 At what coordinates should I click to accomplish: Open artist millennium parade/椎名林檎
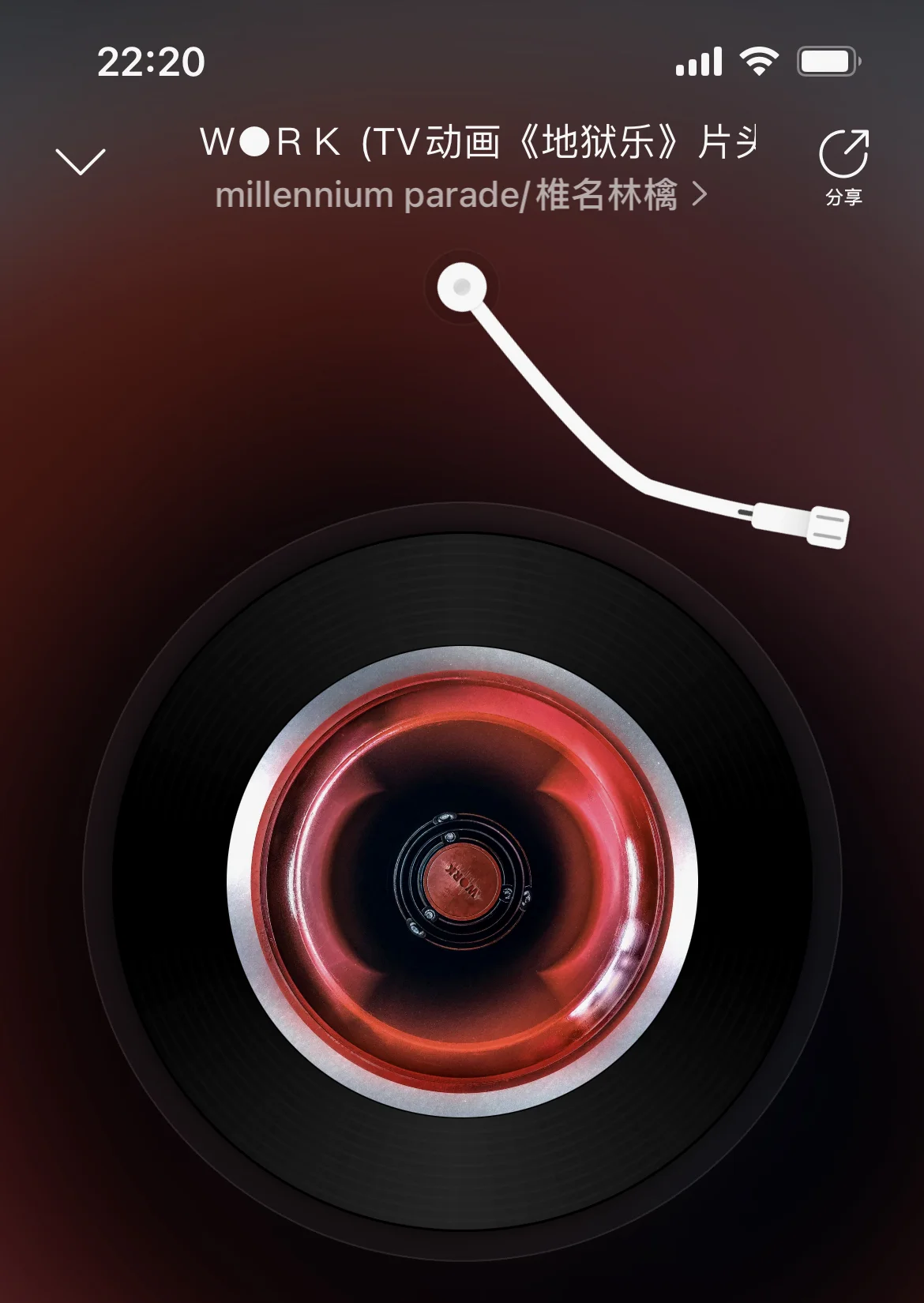pyautogui.click(x=460, y=195)
